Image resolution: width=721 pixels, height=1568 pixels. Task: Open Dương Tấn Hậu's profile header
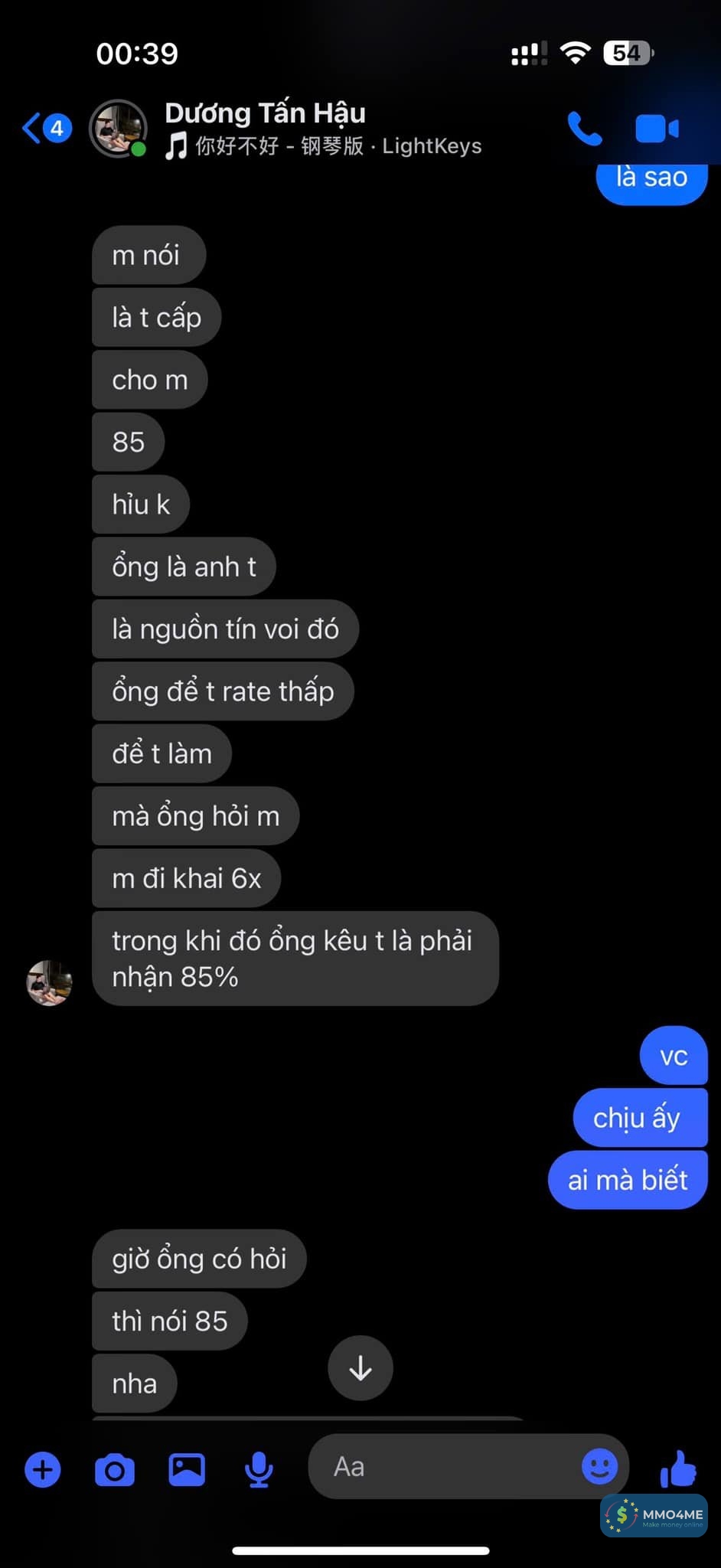pyautogui.click(x=264, y=128)
